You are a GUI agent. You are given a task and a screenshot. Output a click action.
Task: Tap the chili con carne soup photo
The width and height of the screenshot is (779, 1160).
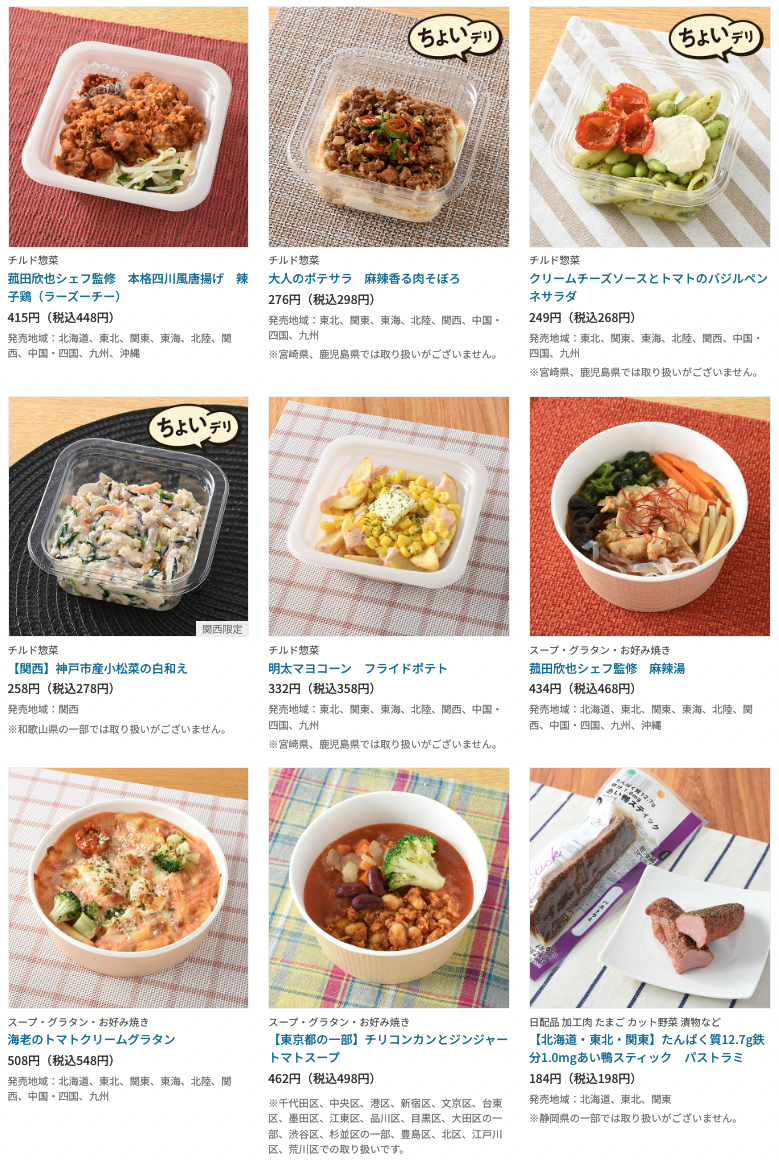pos(388,888)
